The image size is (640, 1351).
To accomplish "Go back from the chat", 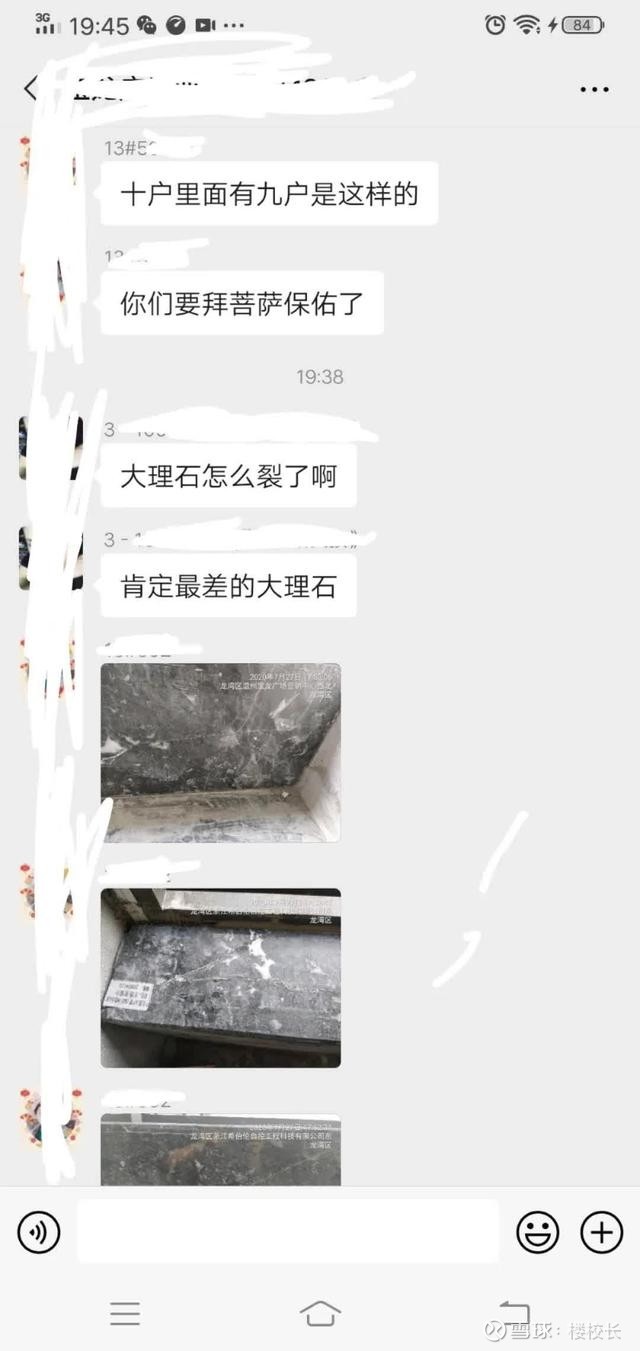I will tap(30, 88).
